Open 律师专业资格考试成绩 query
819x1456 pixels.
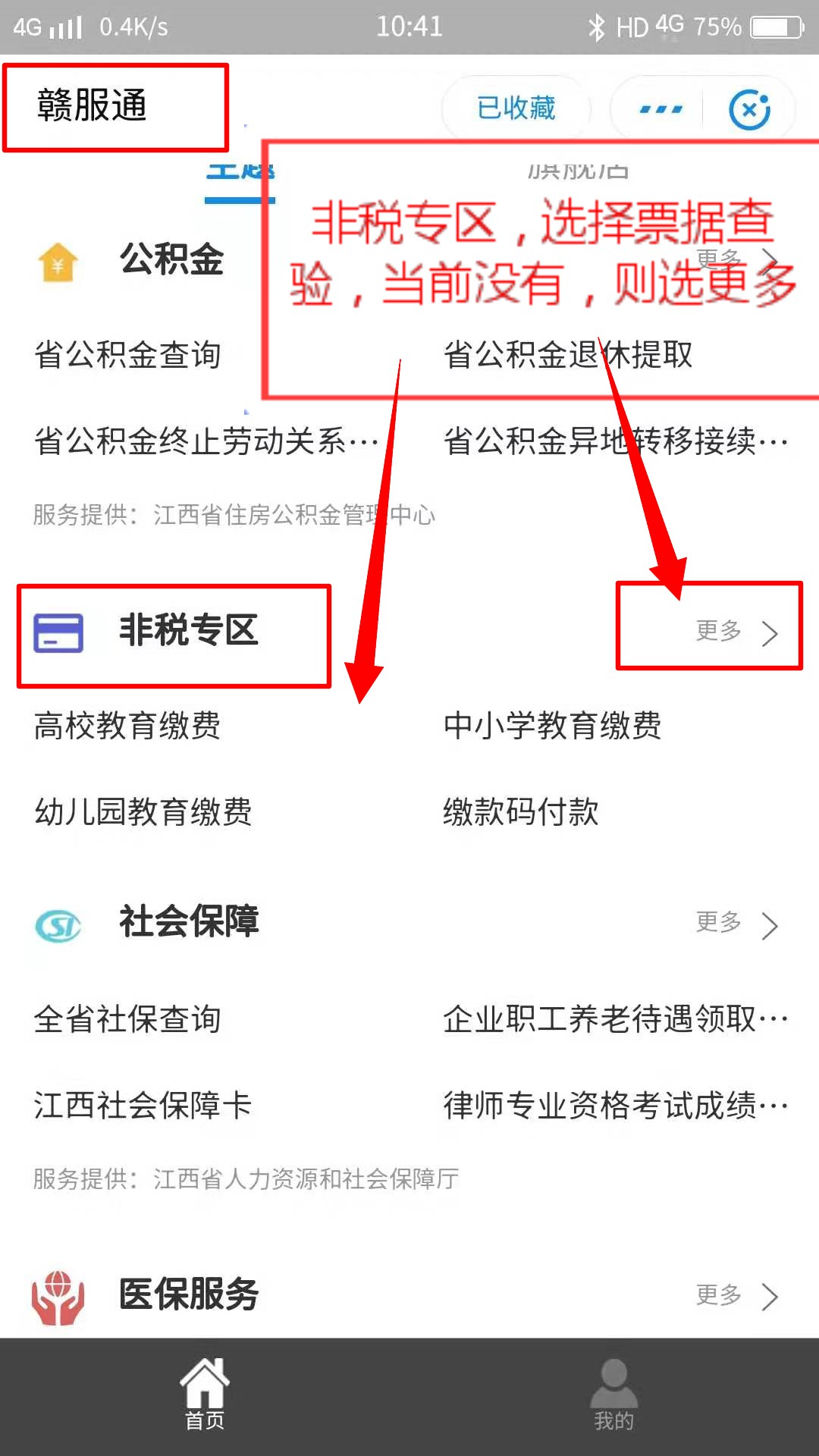coord(616,1106)
